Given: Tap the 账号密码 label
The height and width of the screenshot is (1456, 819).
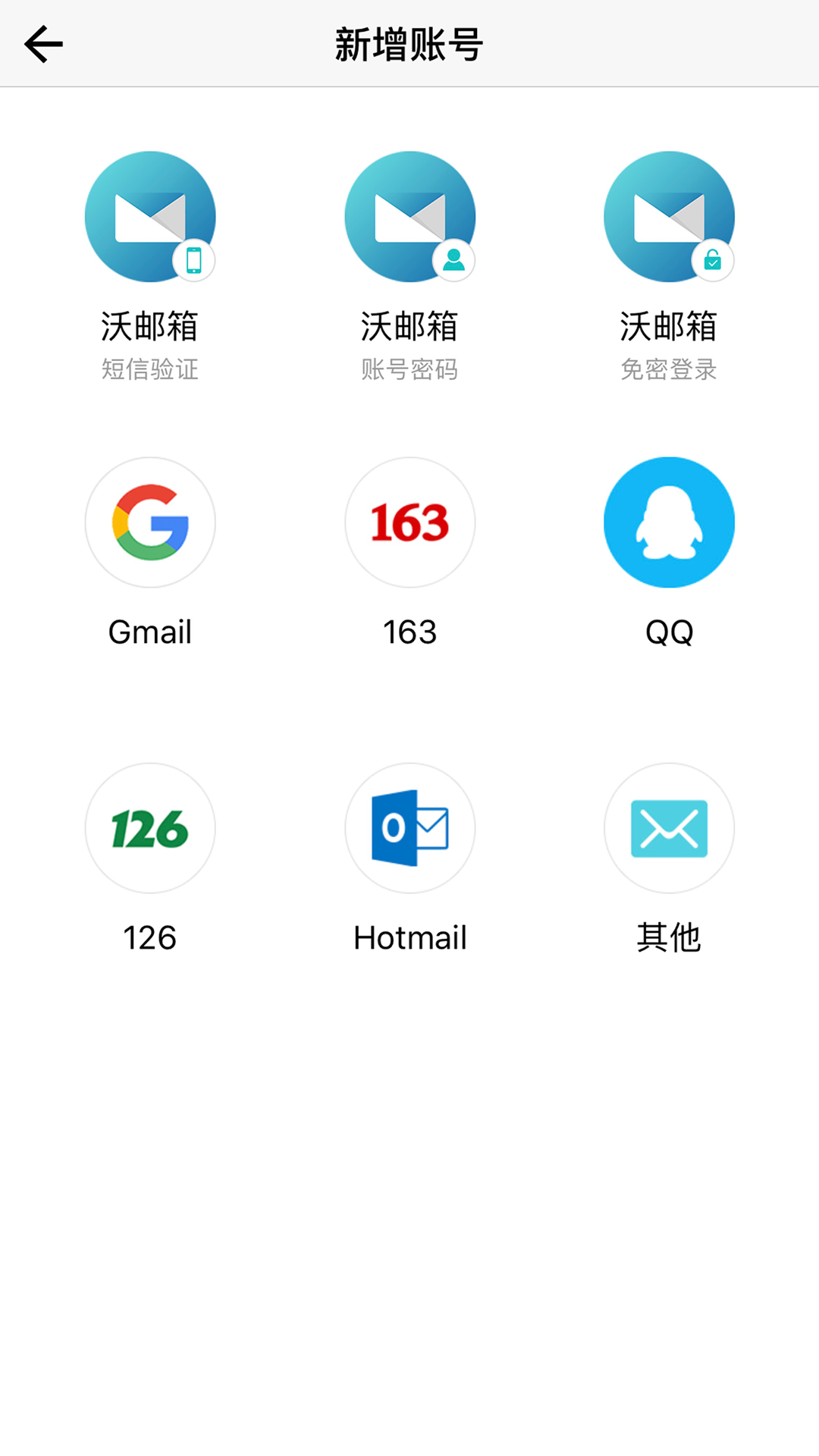Looking at the screenshot, I should click(409, 370).
